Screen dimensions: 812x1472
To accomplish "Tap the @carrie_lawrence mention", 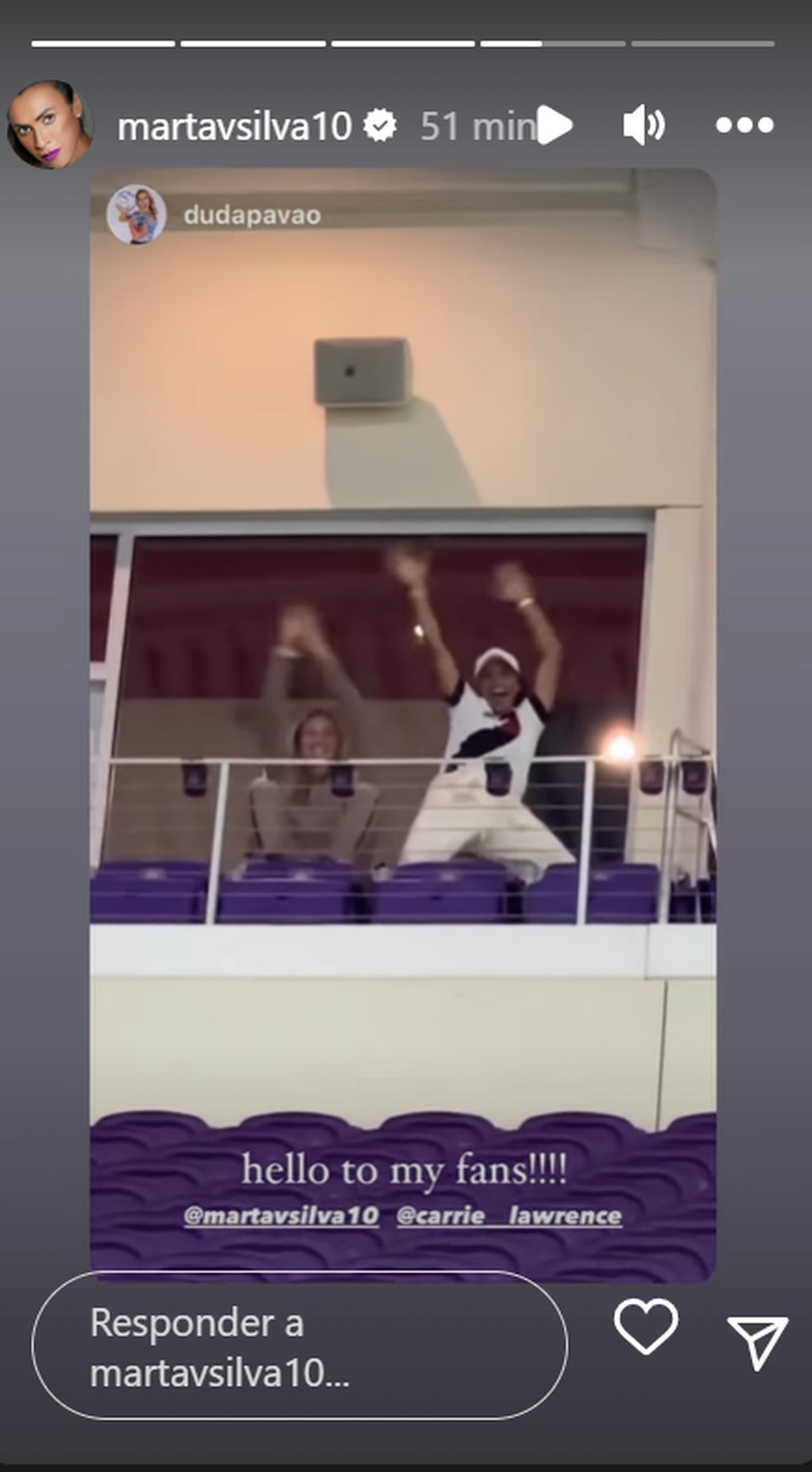I will (509, 1215).
